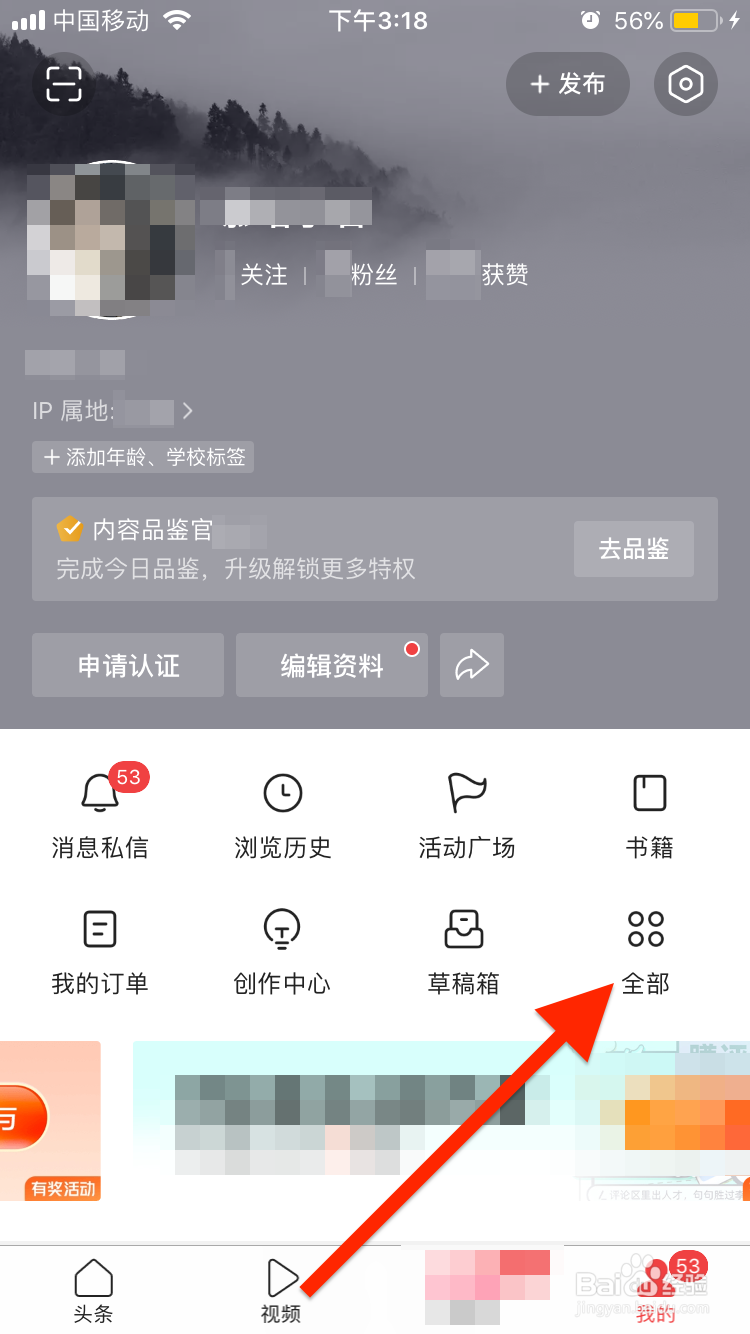Expand the IP 属地 detail chevron
Viewport: 750px width, 1334px height.
186,411
